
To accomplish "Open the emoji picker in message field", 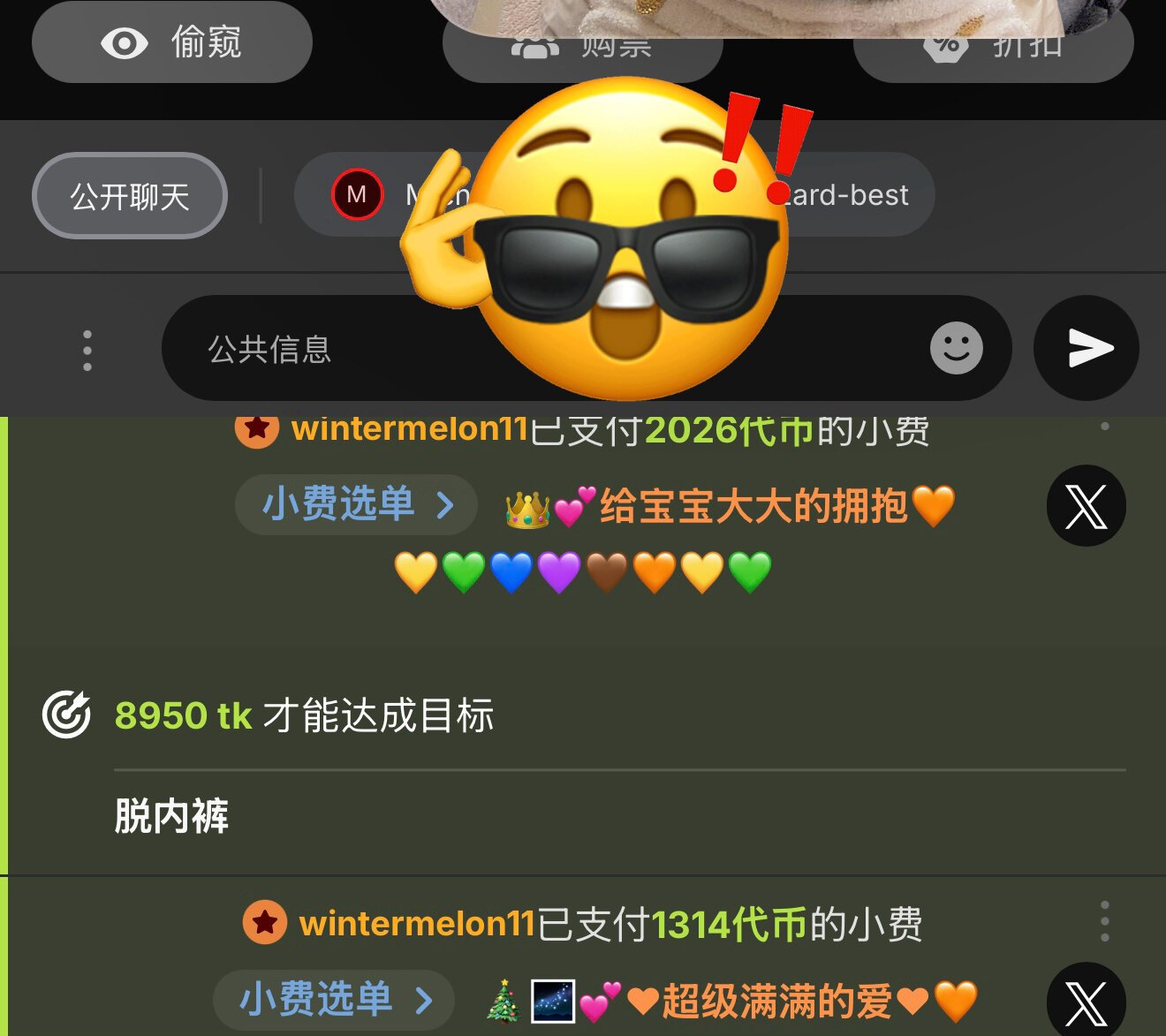I will (956, 348).
